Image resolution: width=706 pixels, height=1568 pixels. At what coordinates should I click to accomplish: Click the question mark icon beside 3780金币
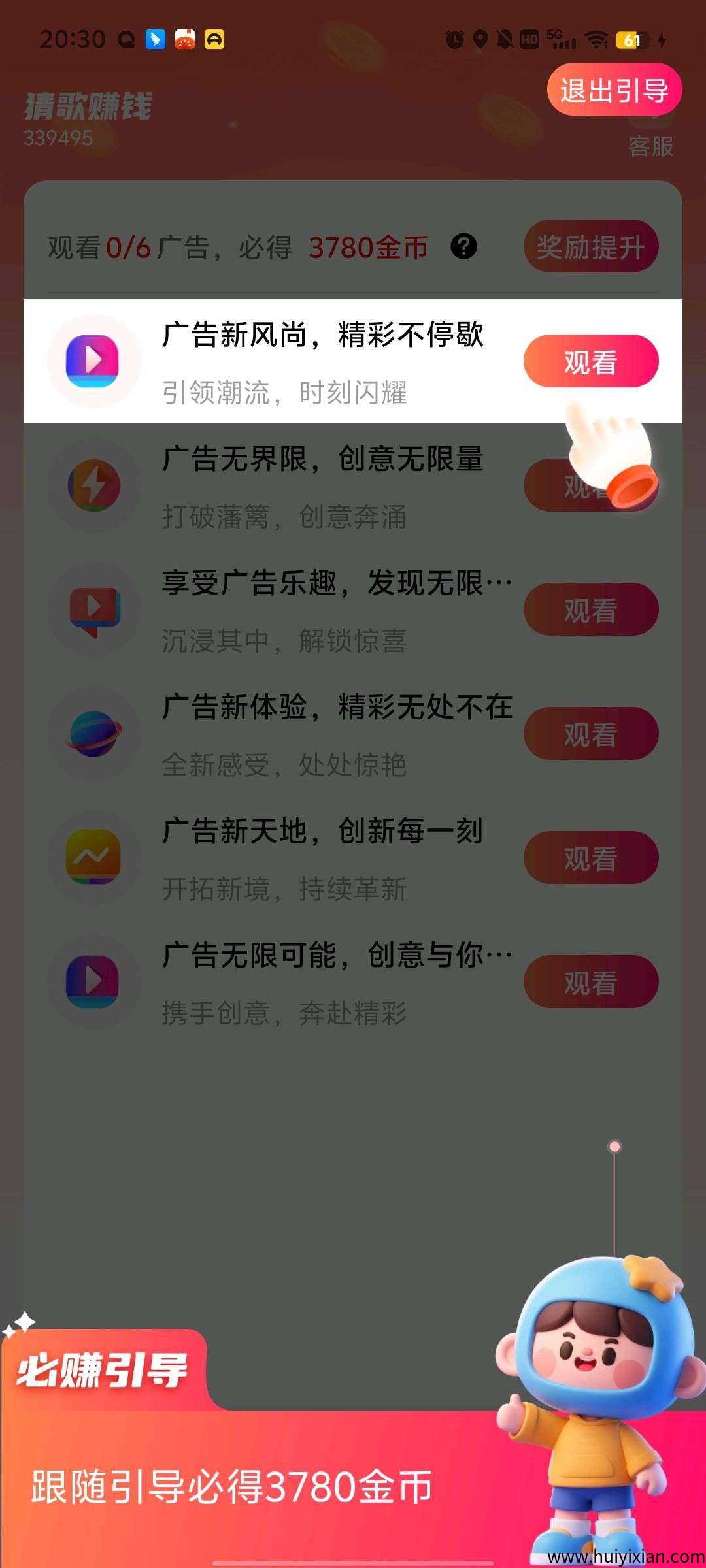click(464, 248)
